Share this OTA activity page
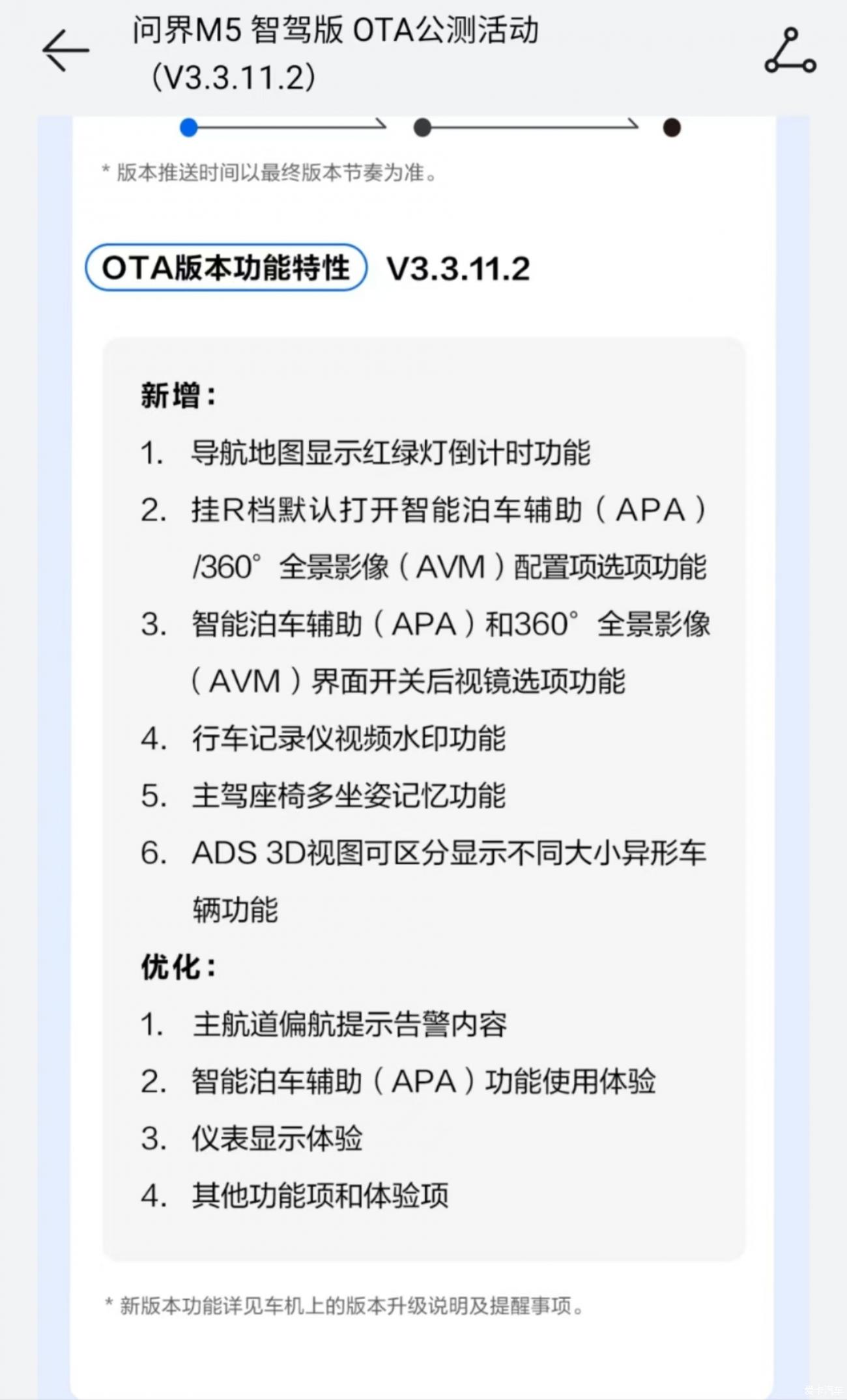This screenshot has width=847, height=1400. (x=790, y=50)
